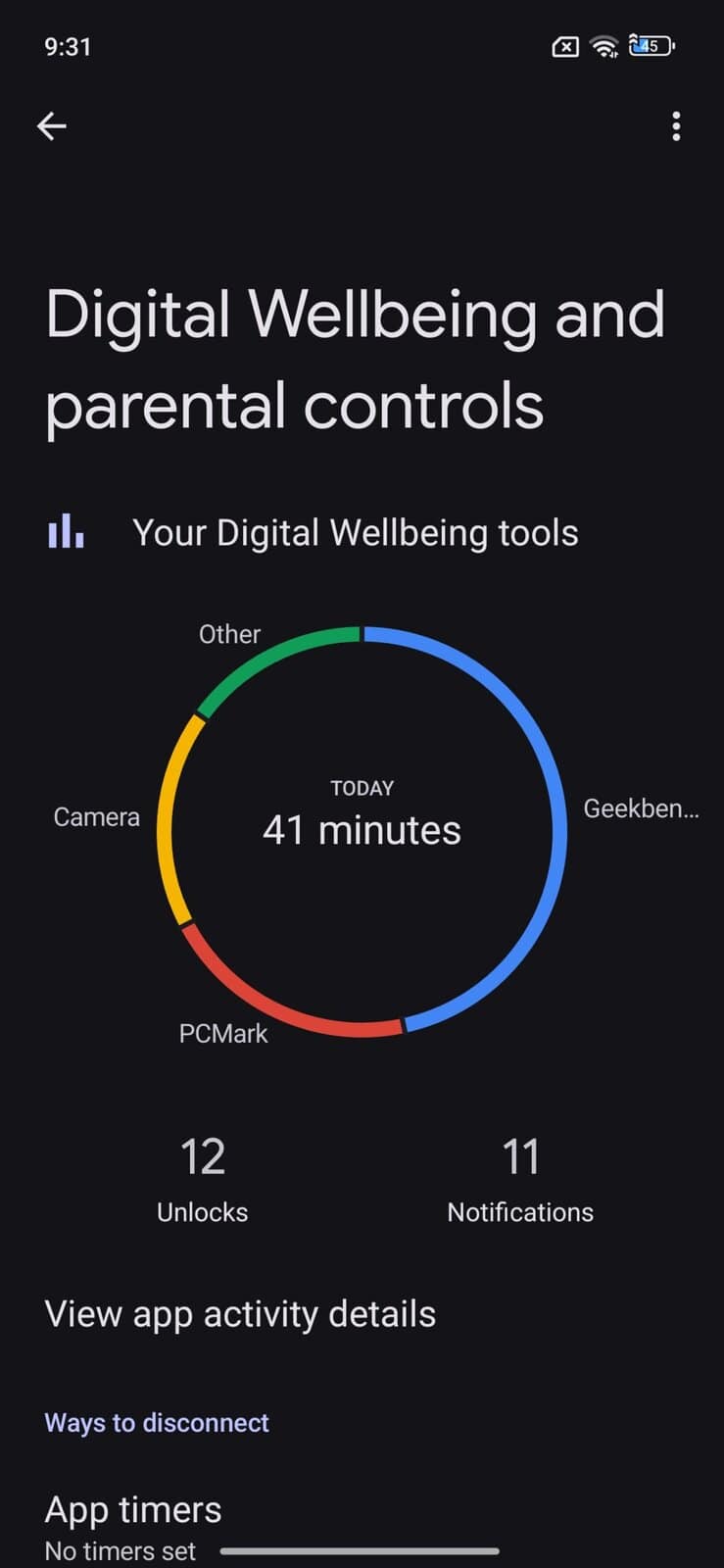
Task: Open View app activity details
Action: coord(240,1314)
